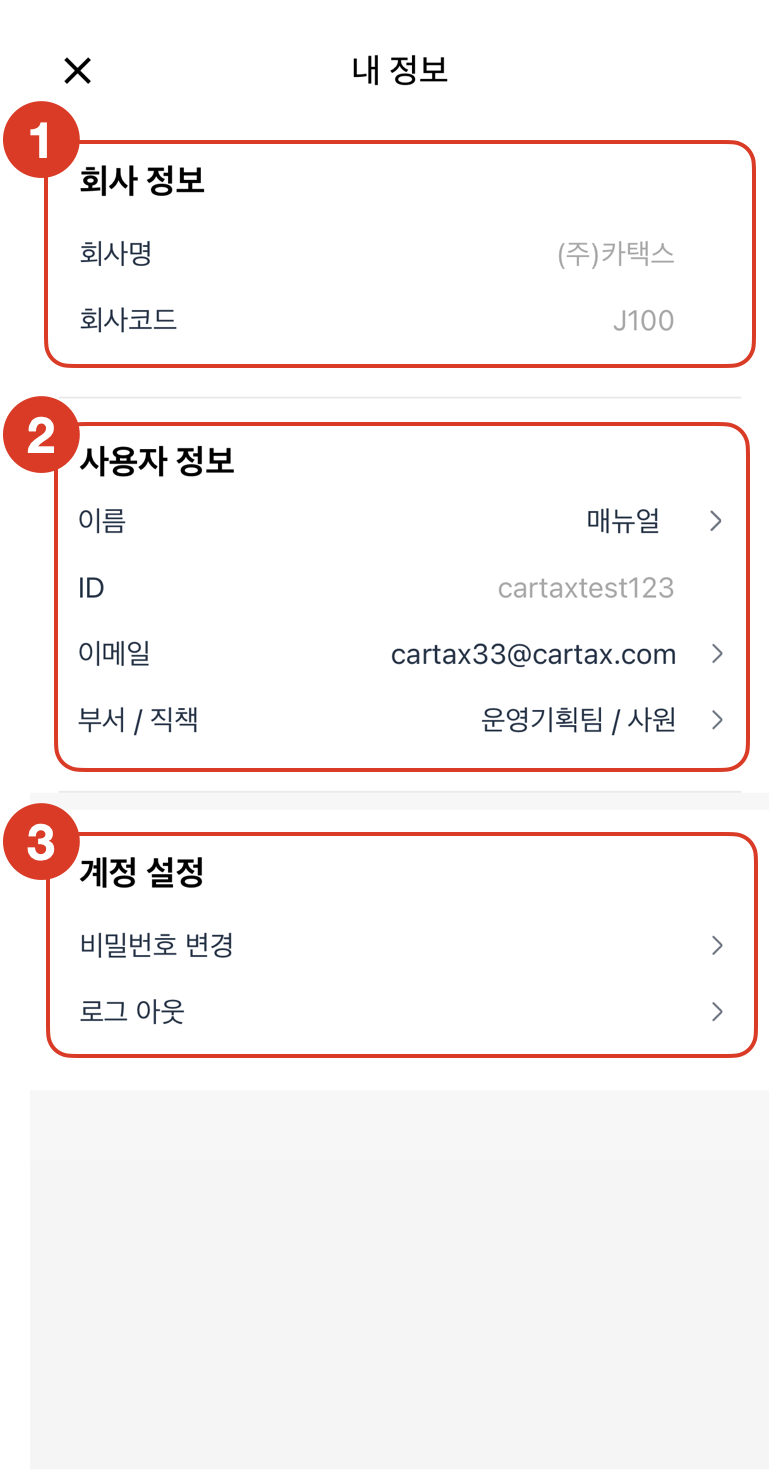The image size is (770, 1470).
Task: Close the 내 정보 screen
Action: pyautogui.click(x=77, y=71)
